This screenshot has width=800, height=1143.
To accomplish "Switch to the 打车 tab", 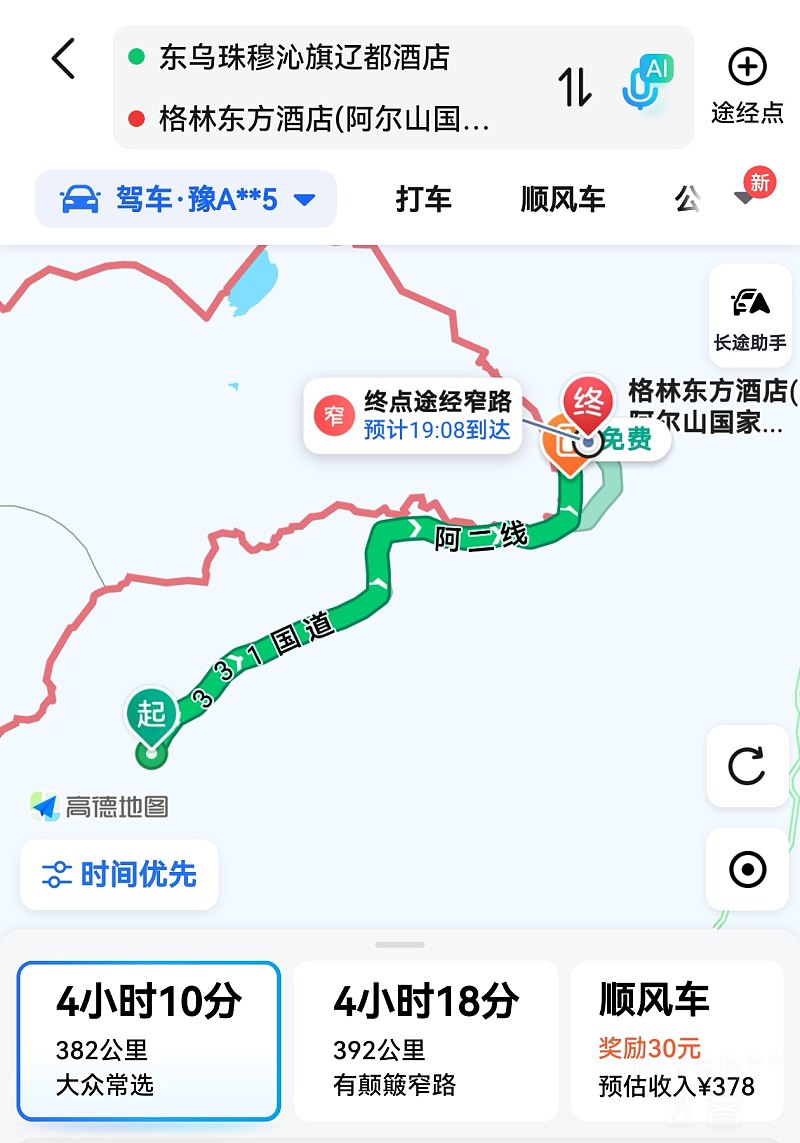I will coord(423,199).
